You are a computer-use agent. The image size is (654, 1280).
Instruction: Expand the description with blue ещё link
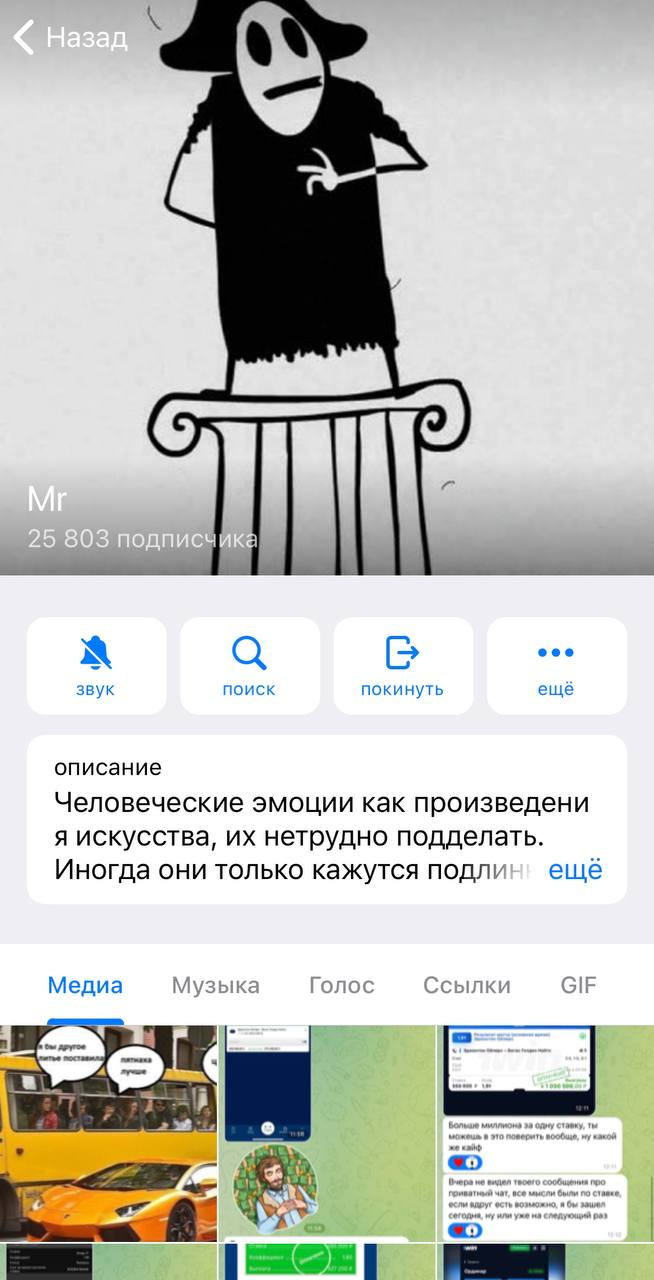click(575, 869)
